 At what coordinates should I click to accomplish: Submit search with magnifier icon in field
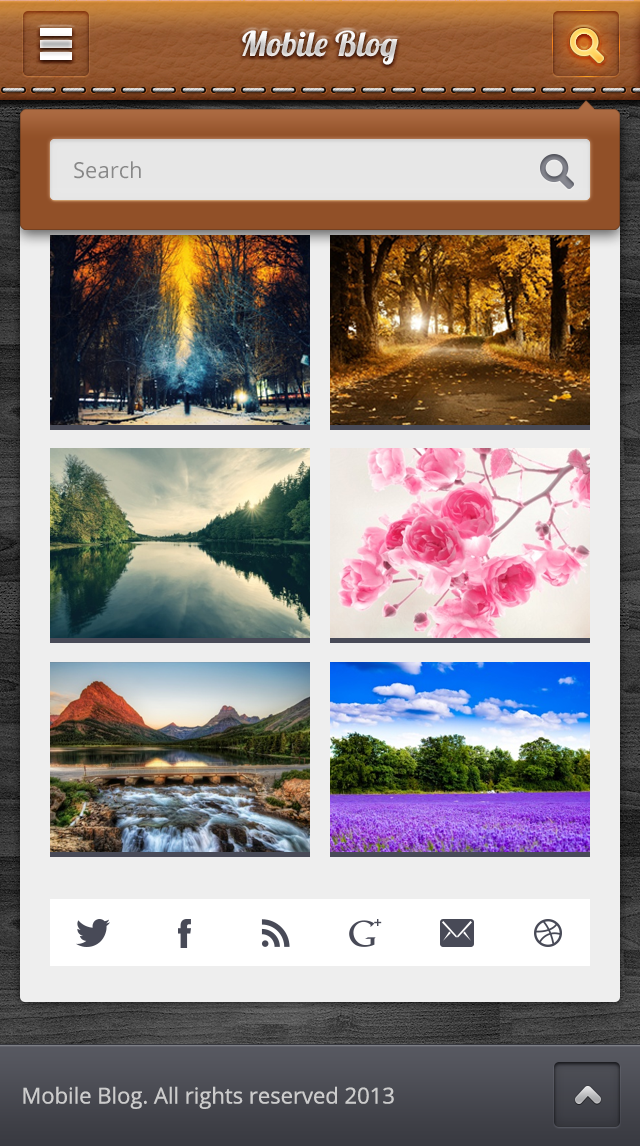[x=557, y=171]
